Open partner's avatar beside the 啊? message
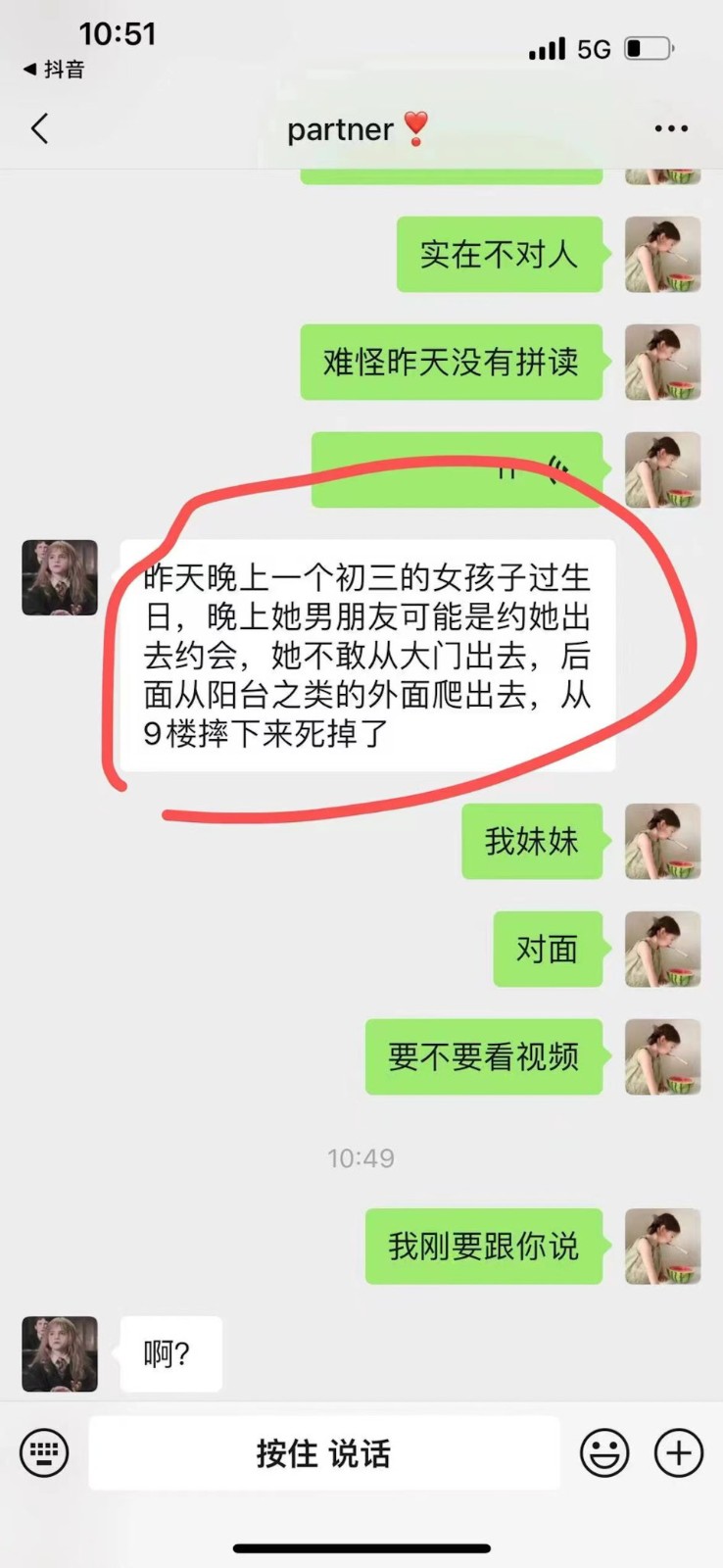 click(x=60, y=1354)
